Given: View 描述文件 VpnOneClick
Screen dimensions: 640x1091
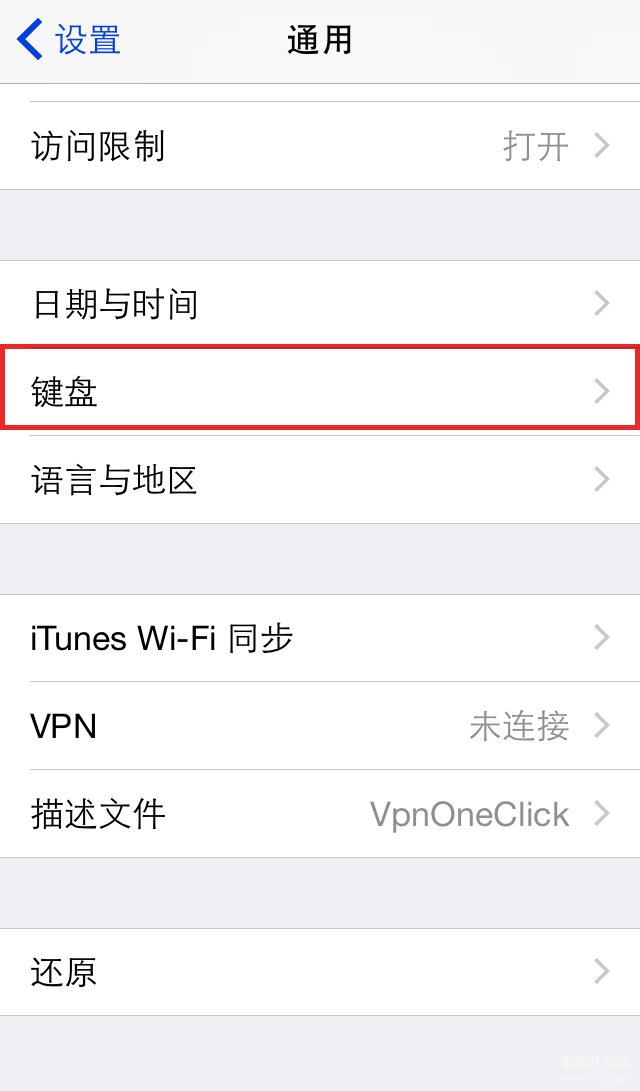Looking at the screenshot, I should [x=320, y=813].
